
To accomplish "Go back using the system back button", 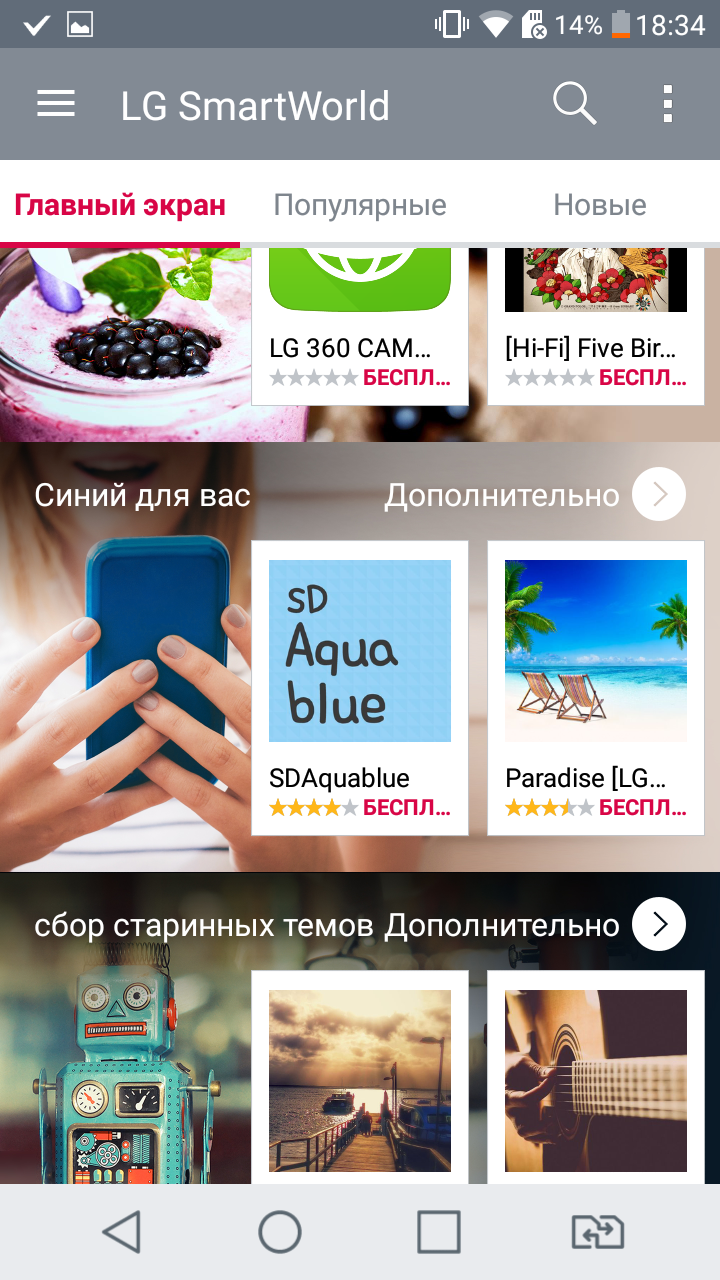I will pos(122,1232).
